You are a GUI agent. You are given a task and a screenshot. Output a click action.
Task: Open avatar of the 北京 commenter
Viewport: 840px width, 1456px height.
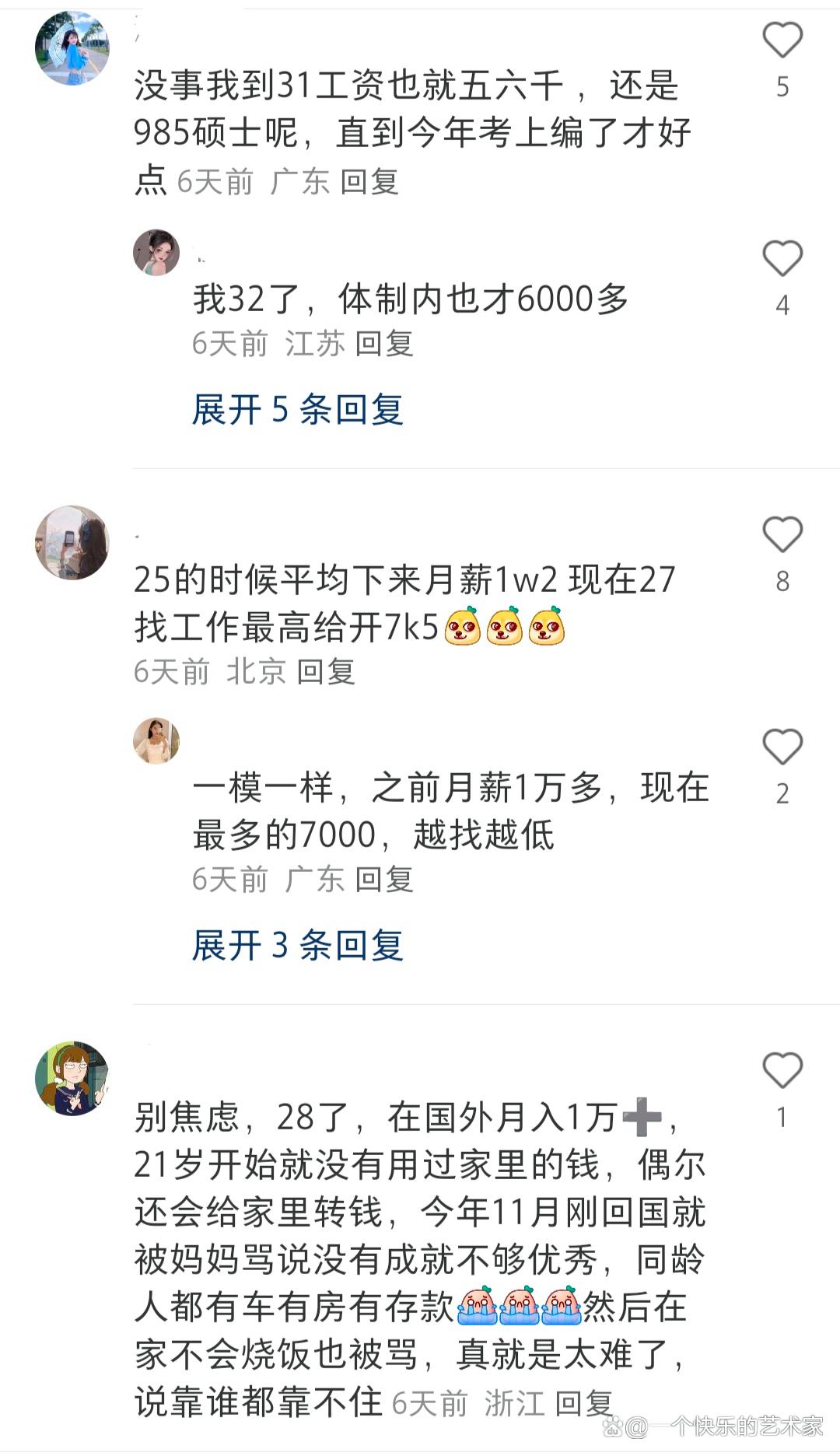click(x=72, y=543)
